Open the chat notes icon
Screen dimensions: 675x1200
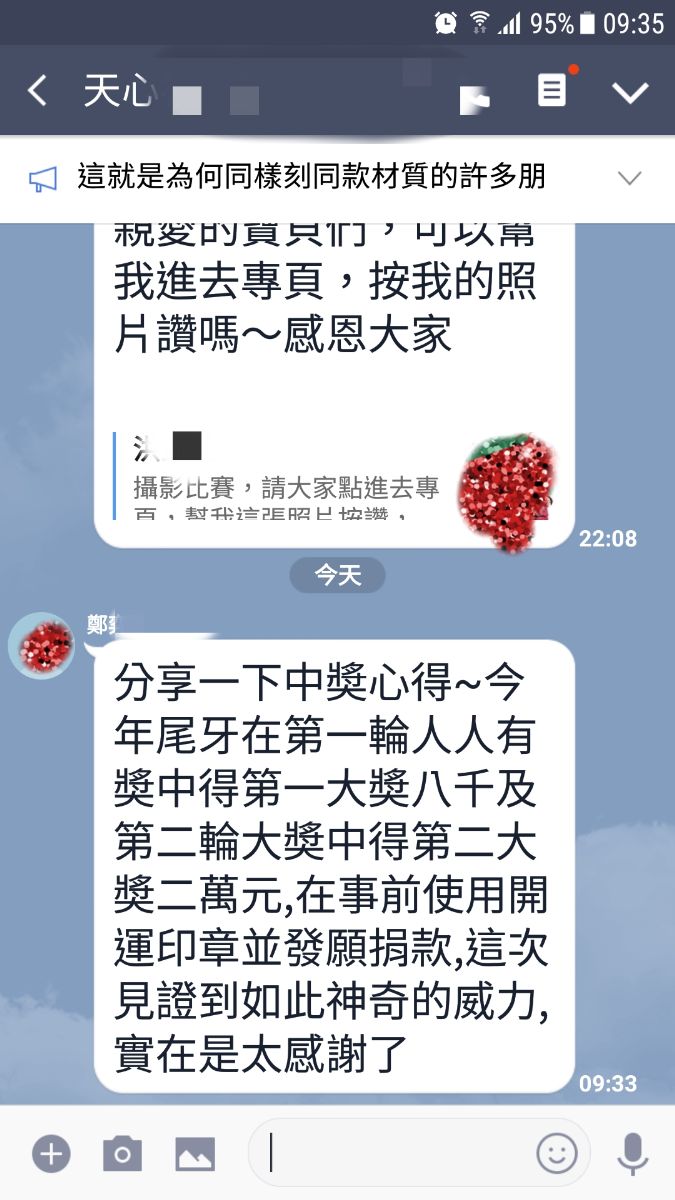(552, 92)
